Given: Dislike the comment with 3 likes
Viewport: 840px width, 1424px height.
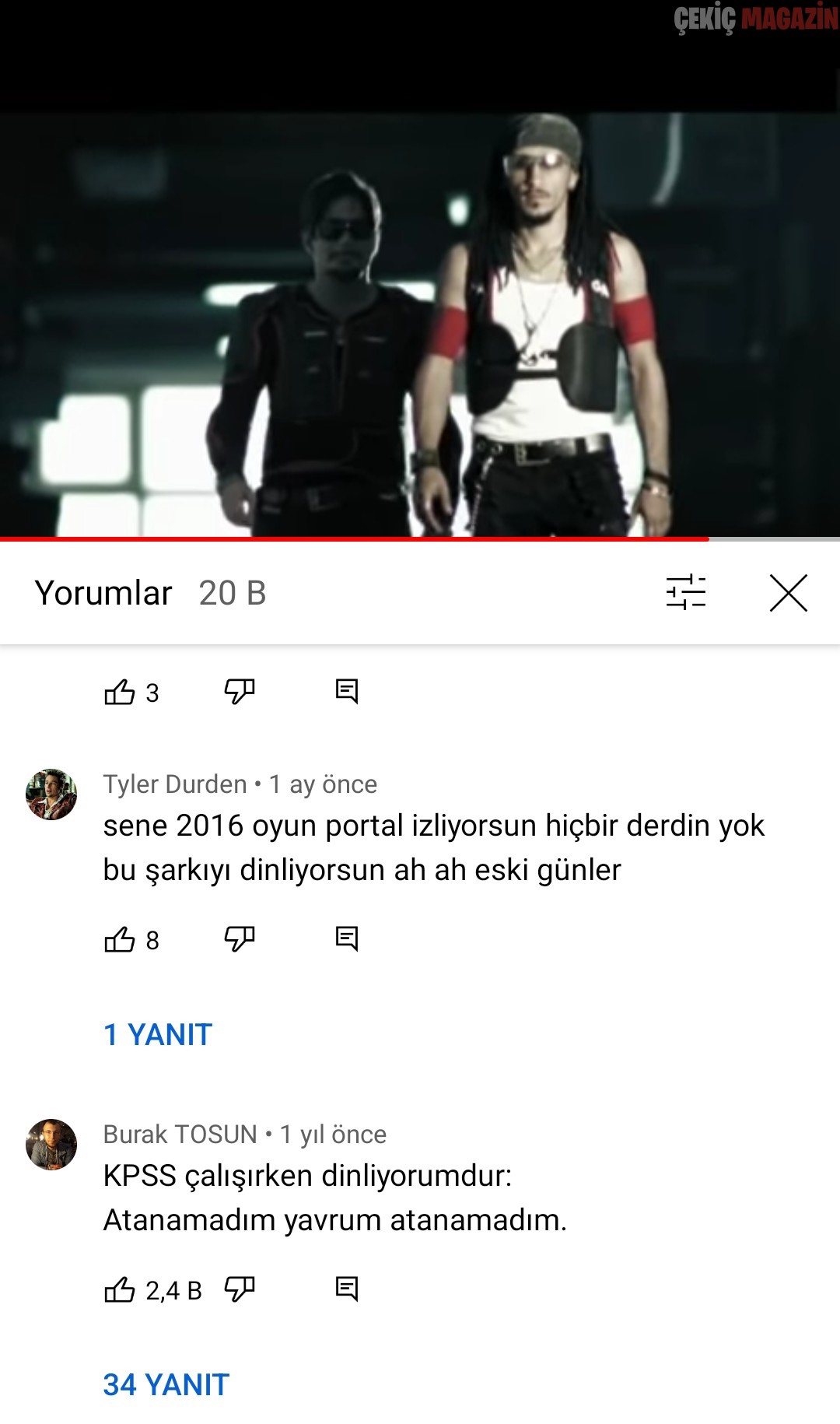Looking at the screenshot, I should (239, 692).
